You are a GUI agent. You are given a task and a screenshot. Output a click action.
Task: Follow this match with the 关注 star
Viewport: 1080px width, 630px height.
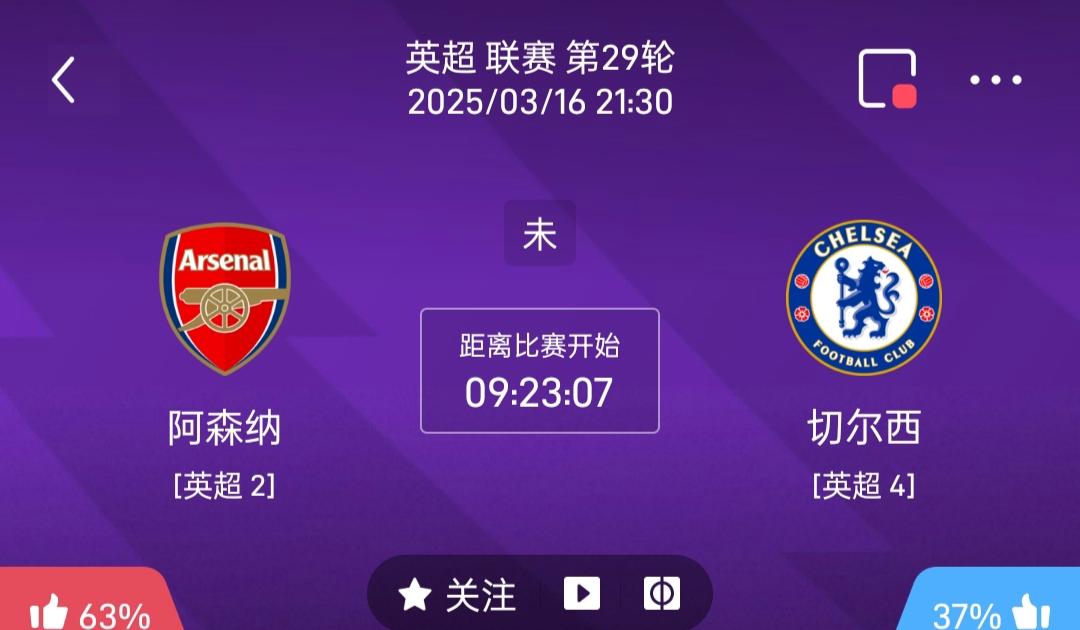tap(457, 595)
